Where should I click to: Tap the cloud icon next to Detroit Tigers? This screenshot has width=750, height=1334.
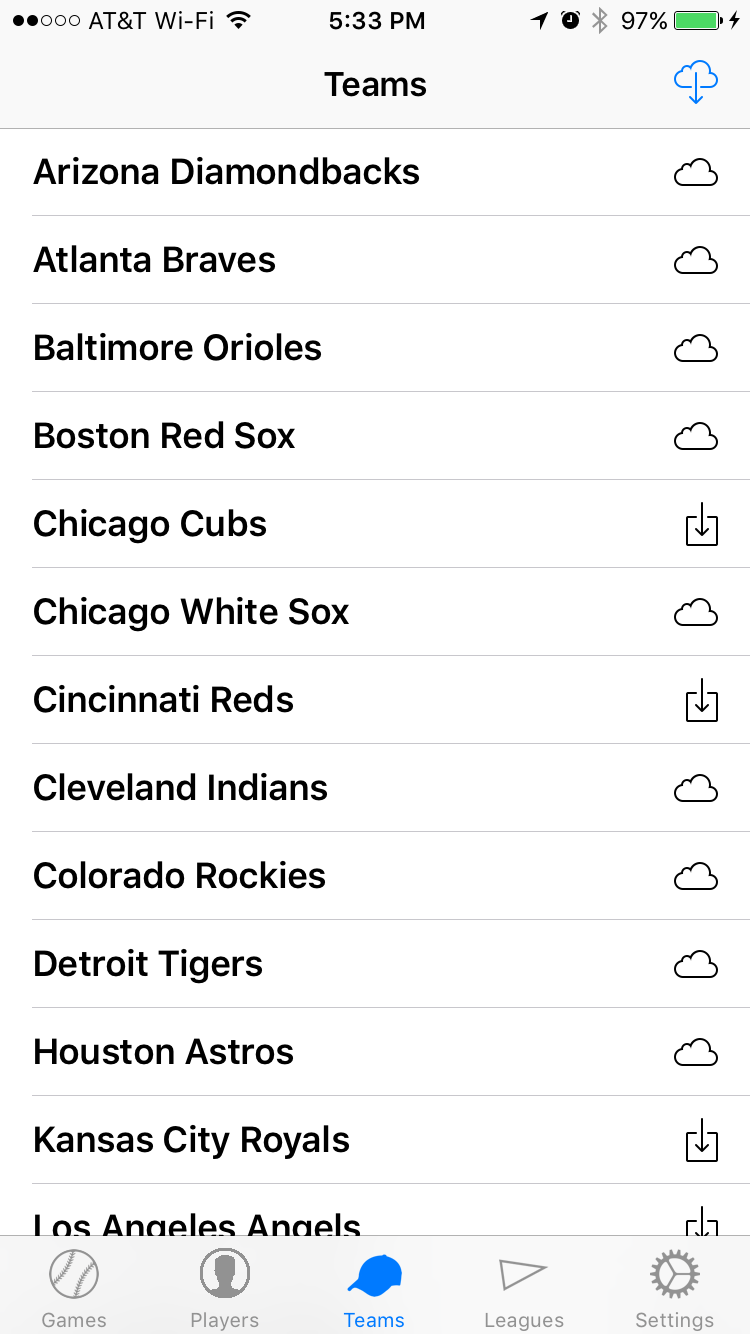coord(696,964)
